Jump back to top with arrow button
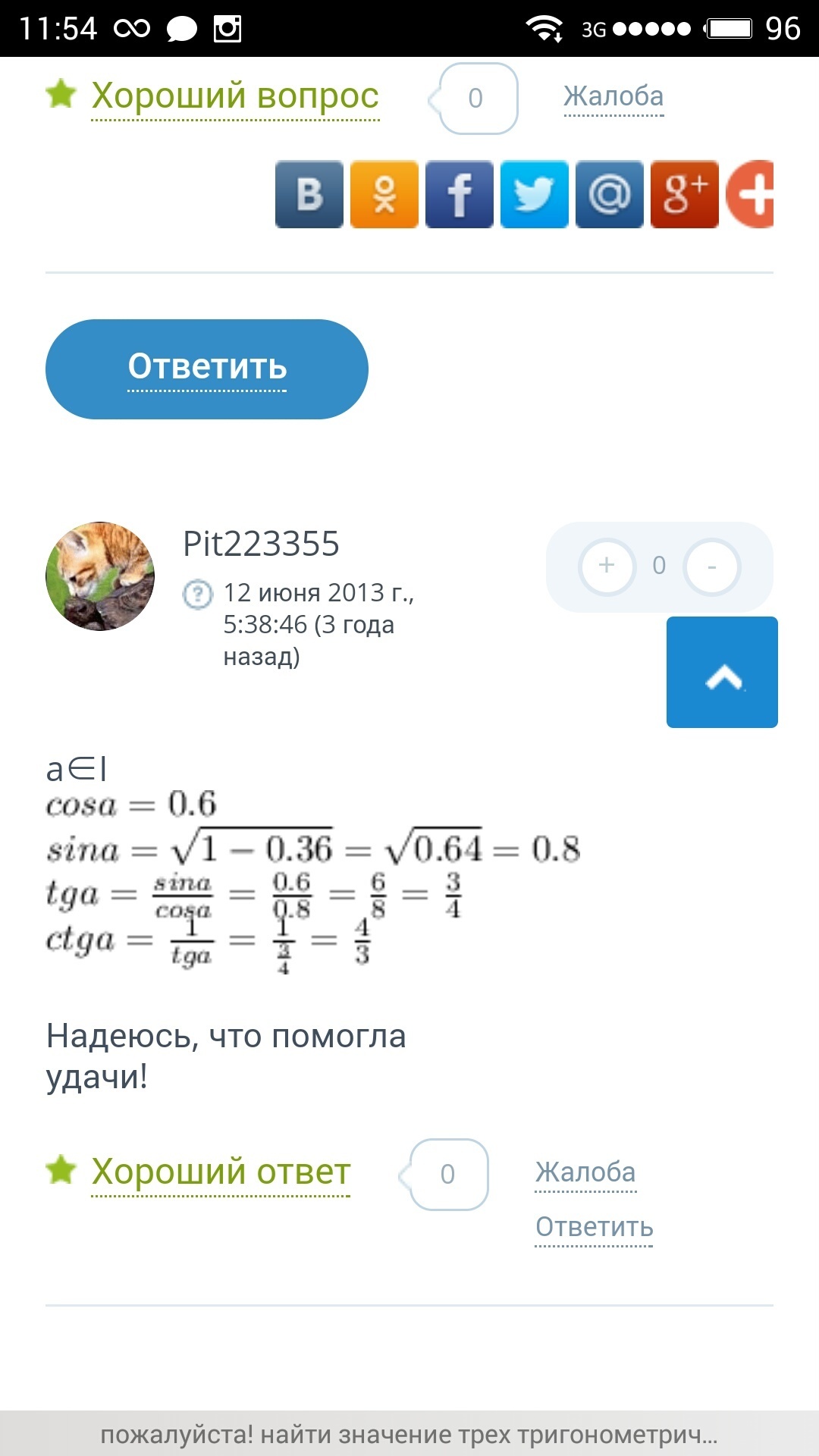 click(722, 673)
